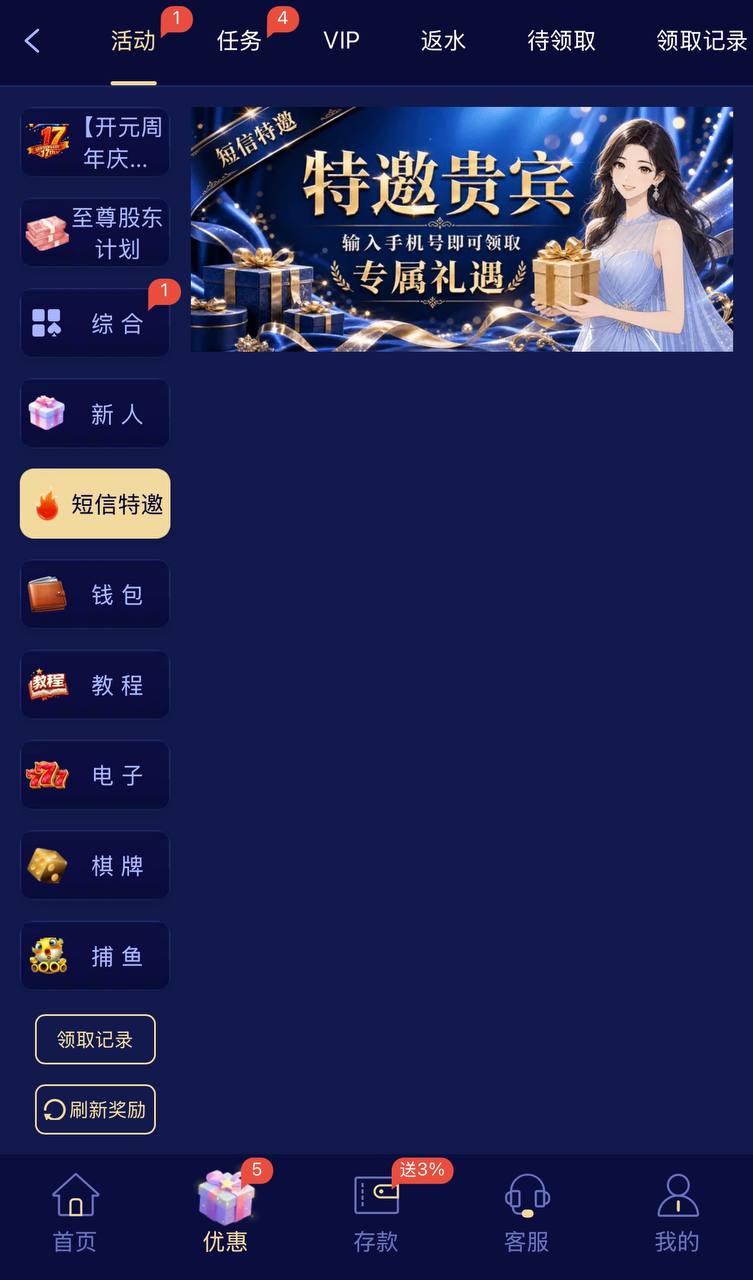Open the 待领取 tab

[562, 41]
